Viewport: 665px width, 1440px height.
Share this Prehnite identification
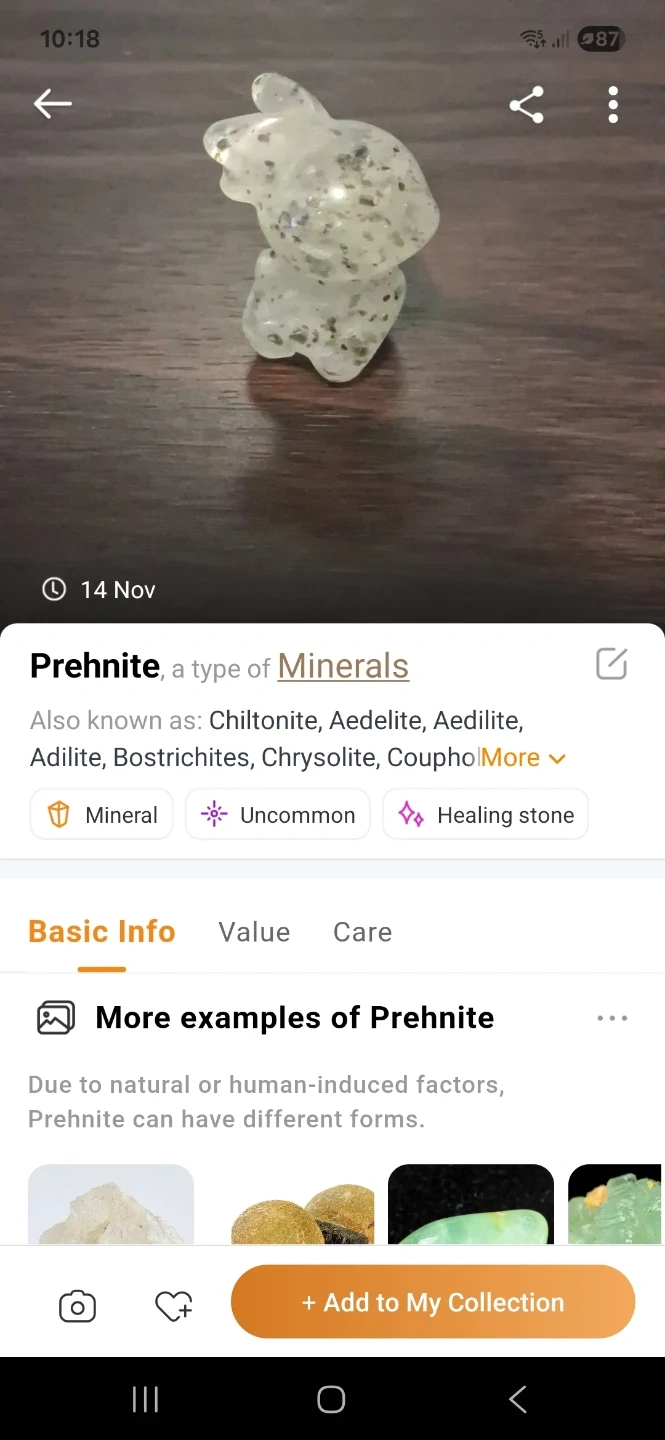click(x=526, y=105)
